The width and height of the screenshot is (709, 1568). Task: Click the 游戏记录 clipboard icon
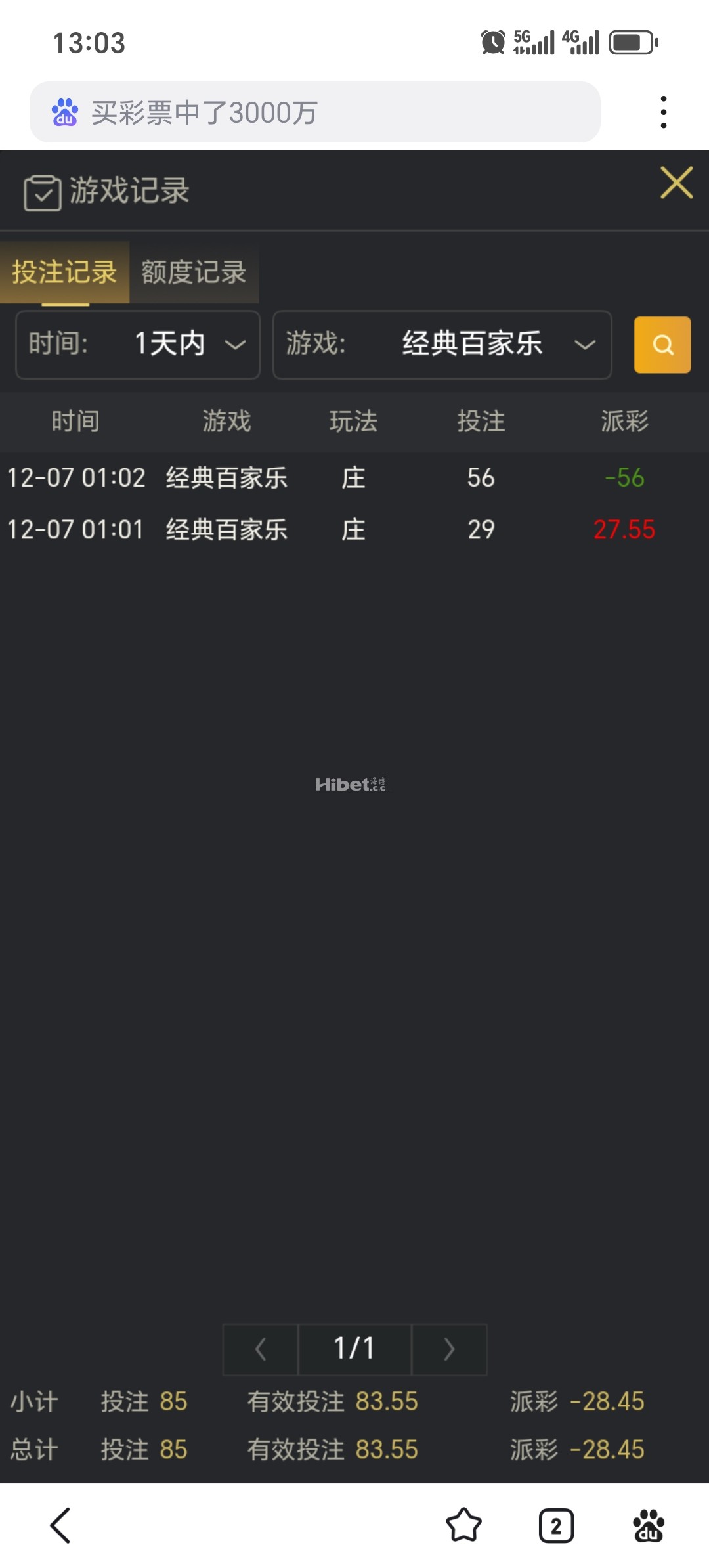click(42, 190)
